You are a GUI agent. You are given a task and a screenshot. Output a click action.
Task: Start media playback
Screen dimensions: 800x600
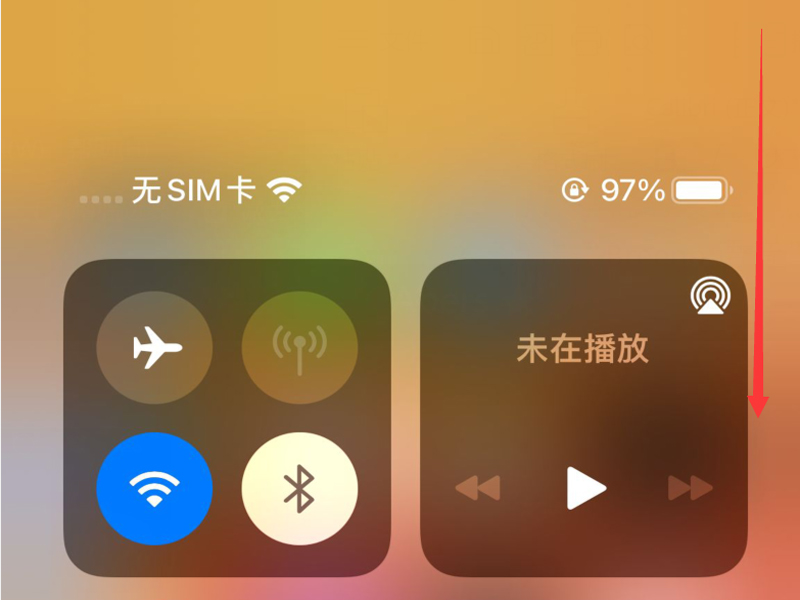point(585,487)
